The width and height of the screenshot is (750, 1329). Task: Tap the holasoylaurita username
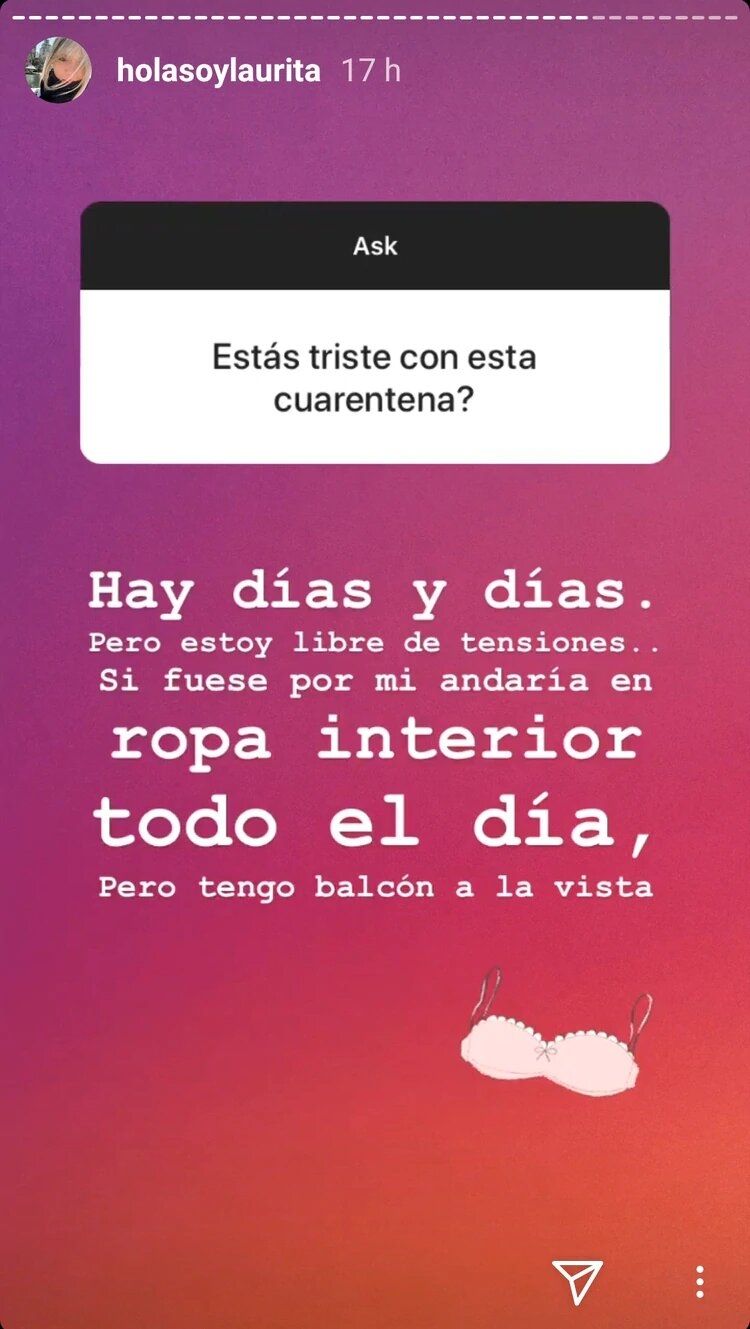218,71
